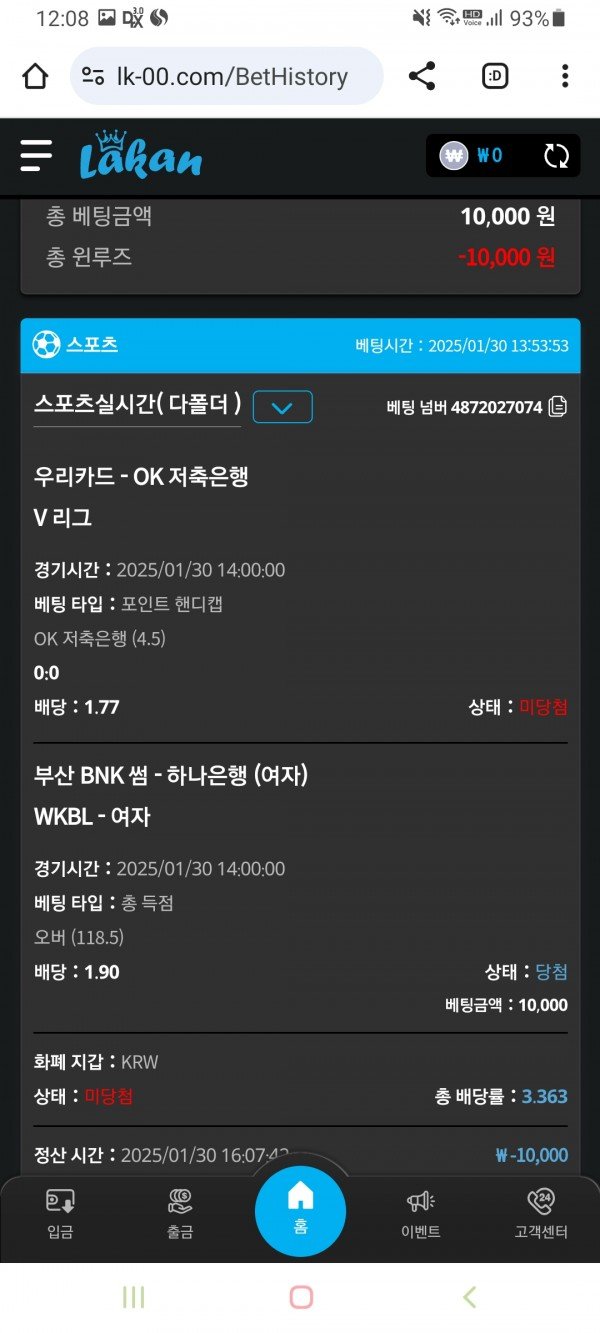
Task: Expand the 스포츠실시간 bet details chevron
Action: coord(282,407)
